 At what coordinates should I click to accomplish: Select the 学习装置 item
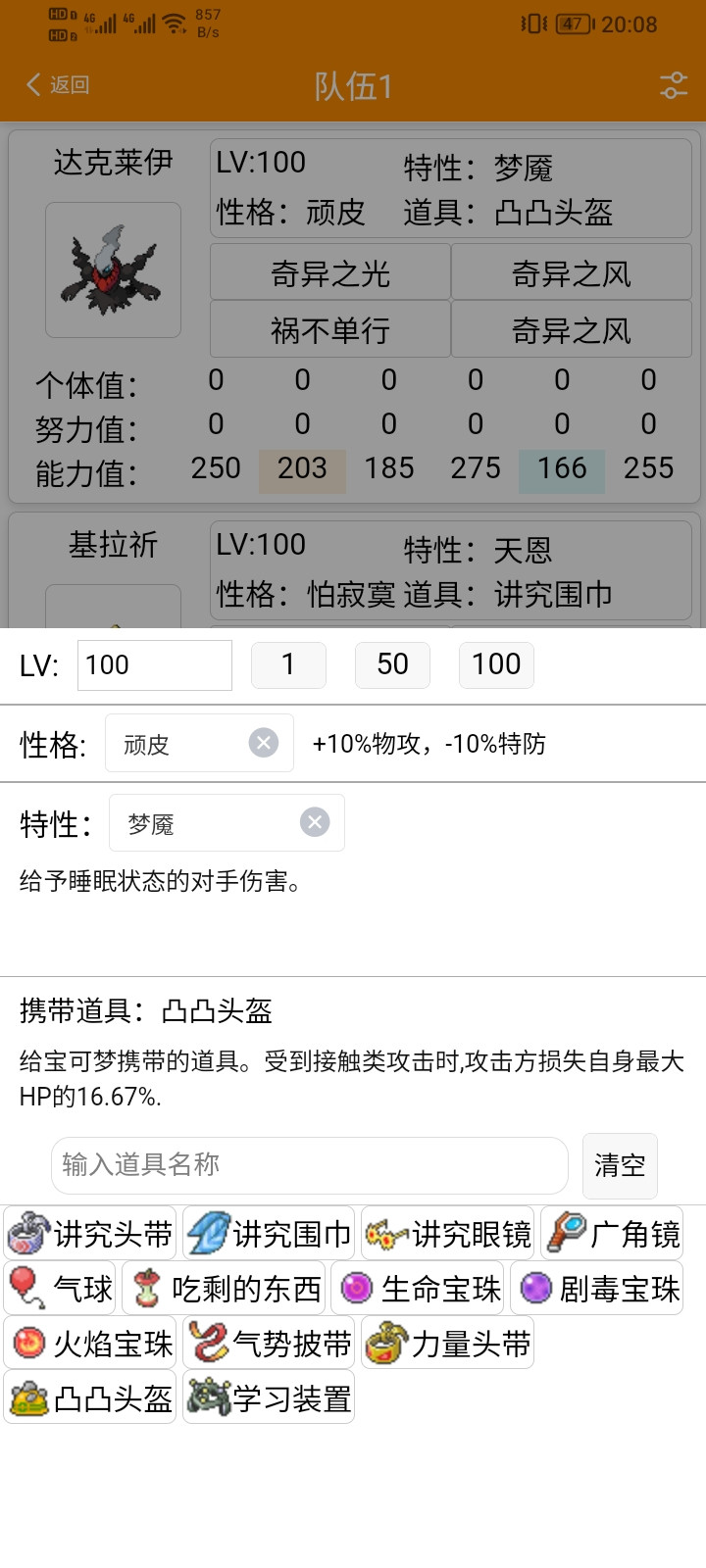[x=269, y=1398]
